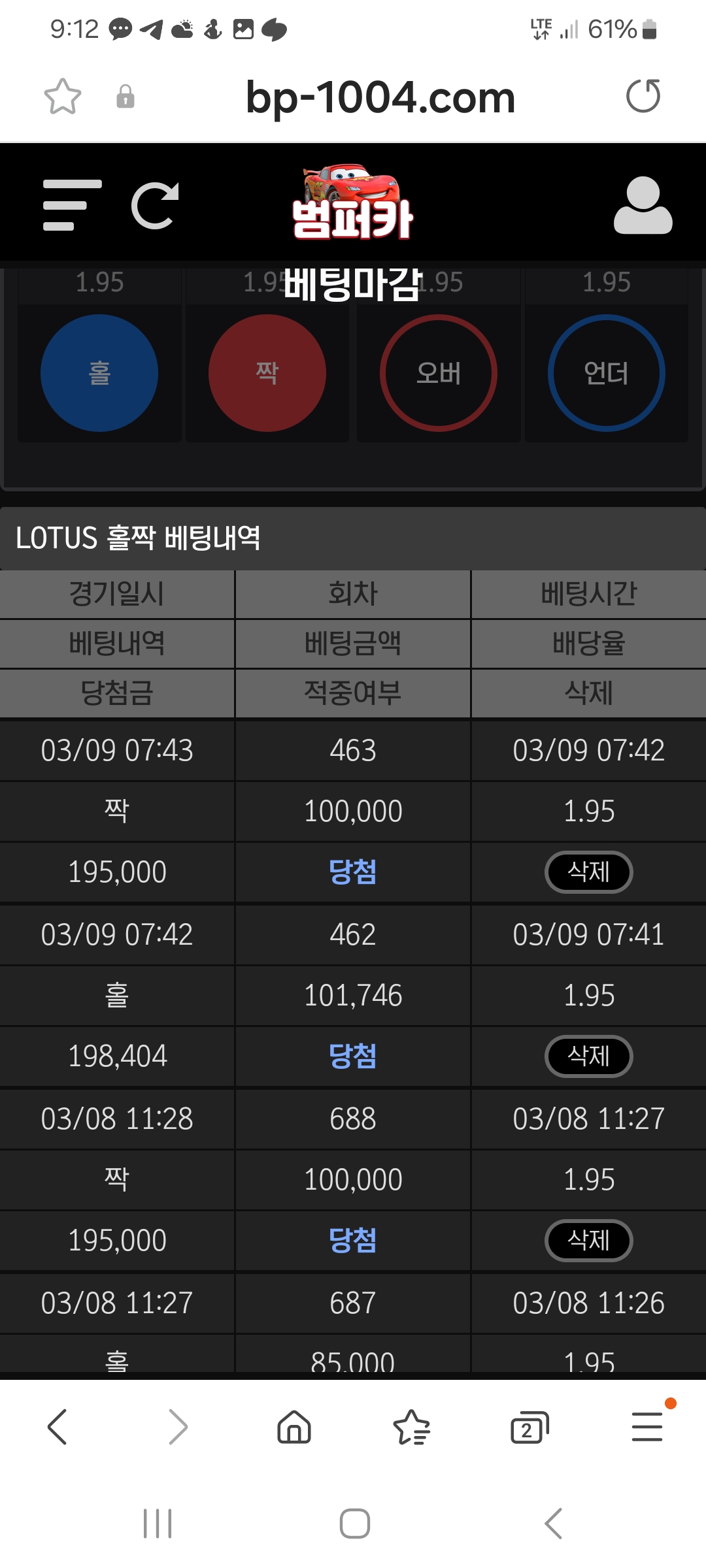Select the red 짝 bet circle
The height and width of the screenshot is (1568, 706).
point(267,373)
